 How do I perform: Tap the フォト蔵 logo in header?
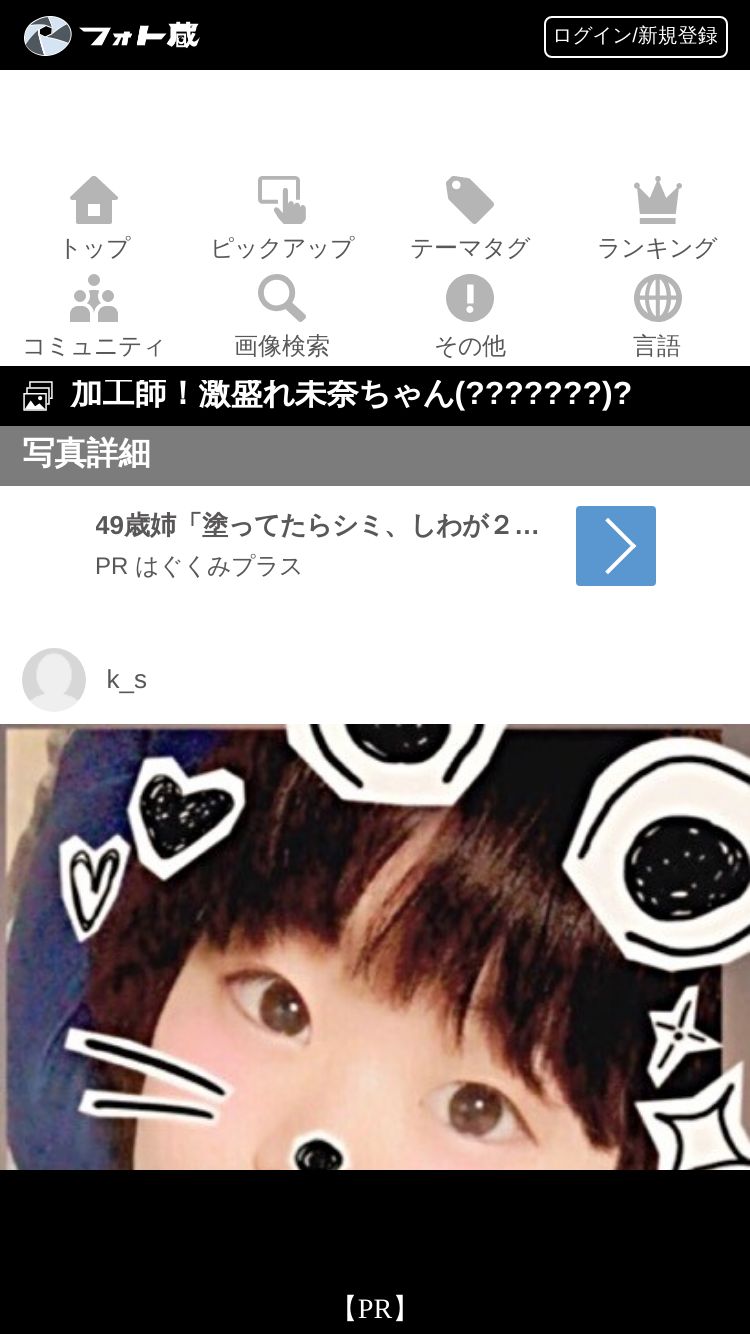pos(111,36)
